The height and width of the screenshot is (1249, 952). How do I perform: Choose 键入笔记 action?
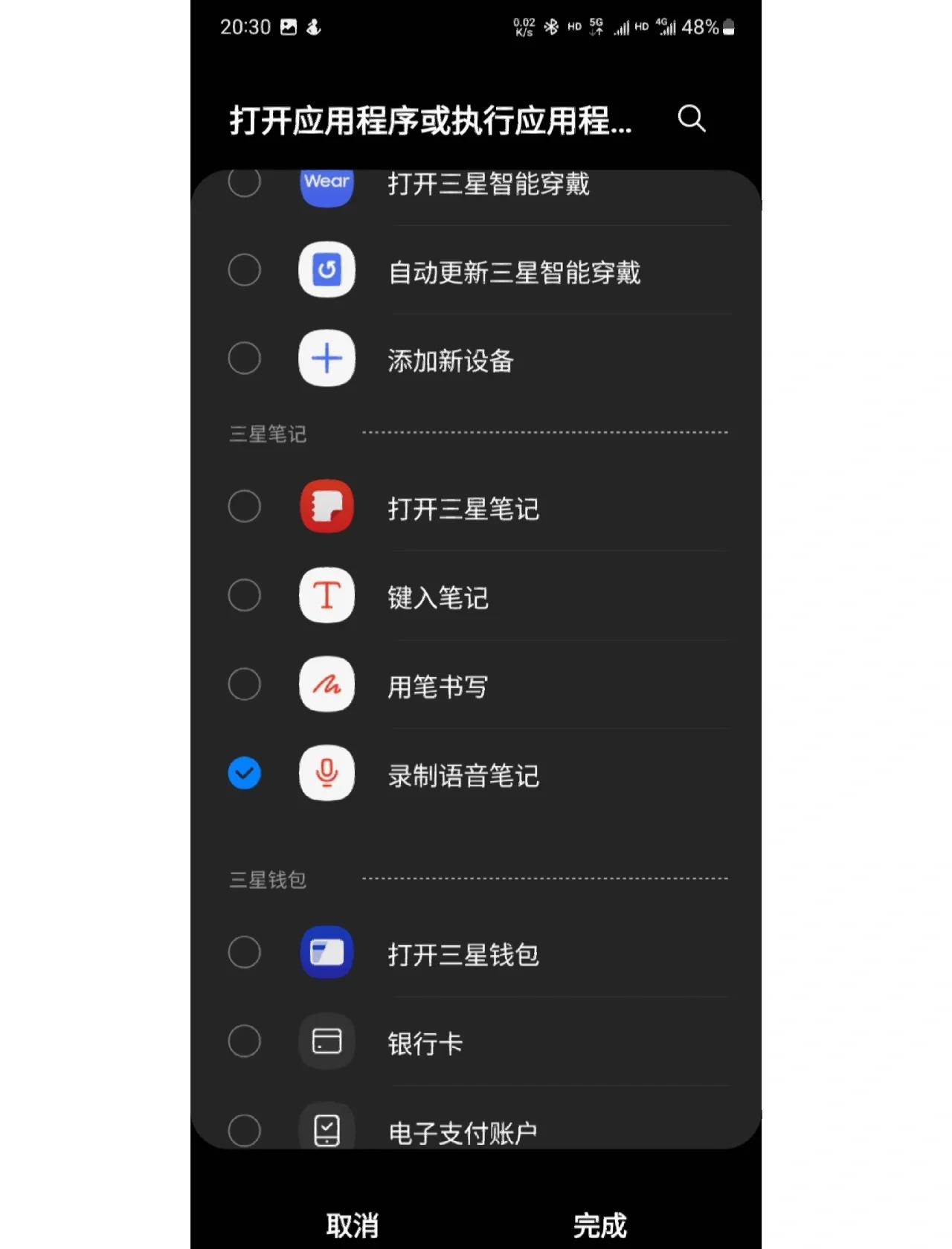pyautogui.click(x=245, y=596)
